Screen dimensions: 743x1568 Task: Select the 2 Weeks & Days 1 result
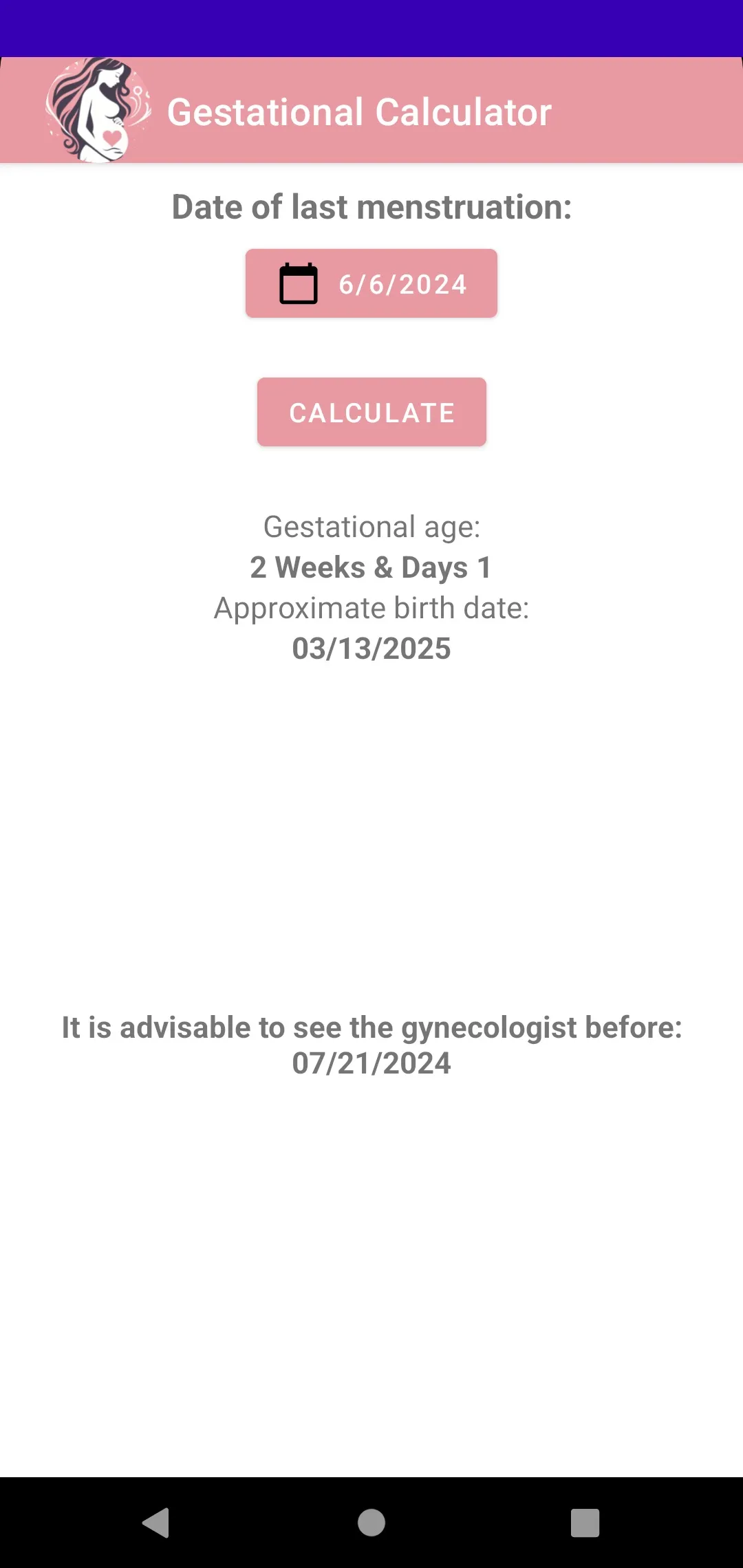click(371, 567)
